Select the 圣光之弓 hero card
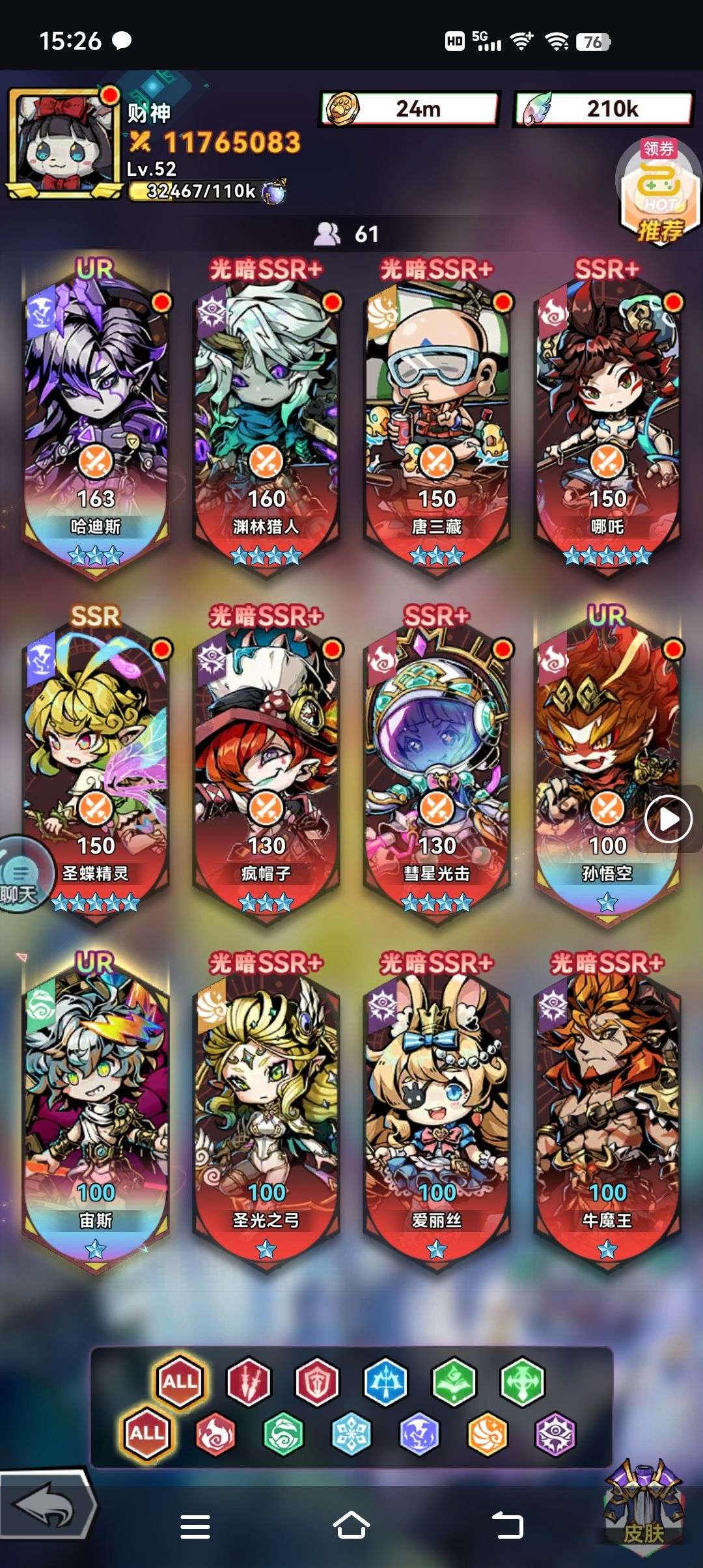This screenshot has height=1568, width=703. (266, 1110)
